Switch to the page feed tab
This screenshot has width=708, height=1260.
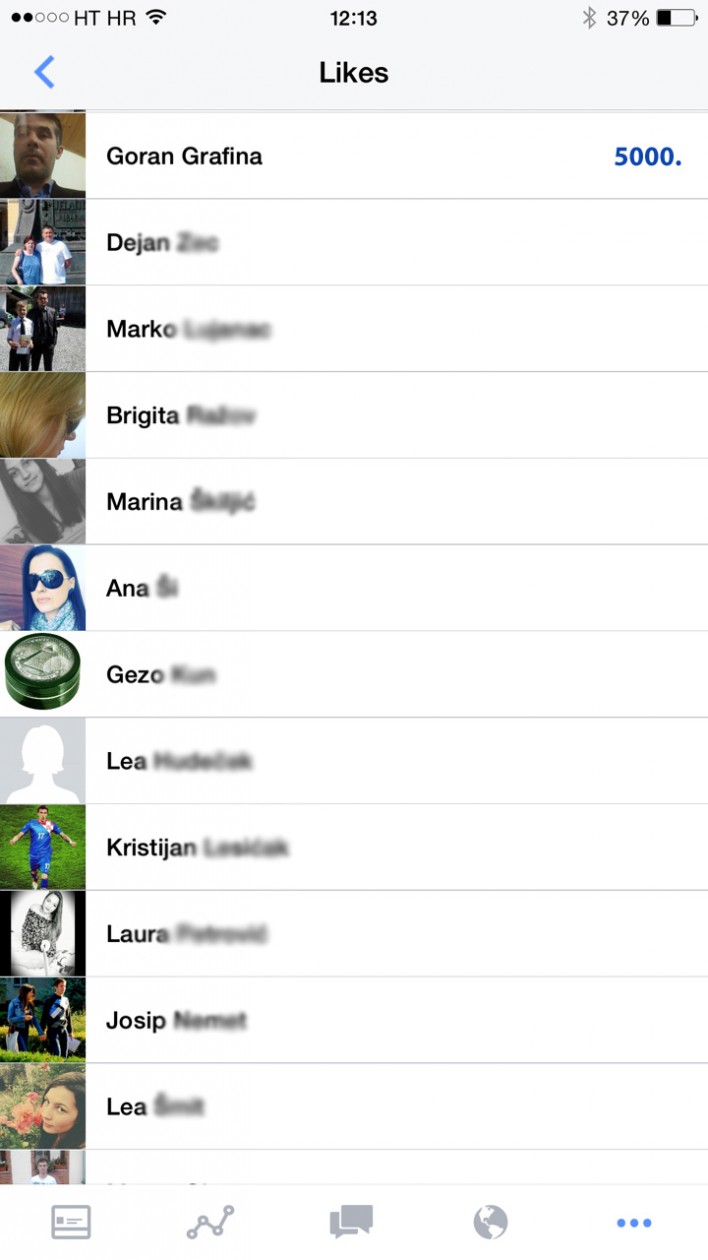point(71,1222)
